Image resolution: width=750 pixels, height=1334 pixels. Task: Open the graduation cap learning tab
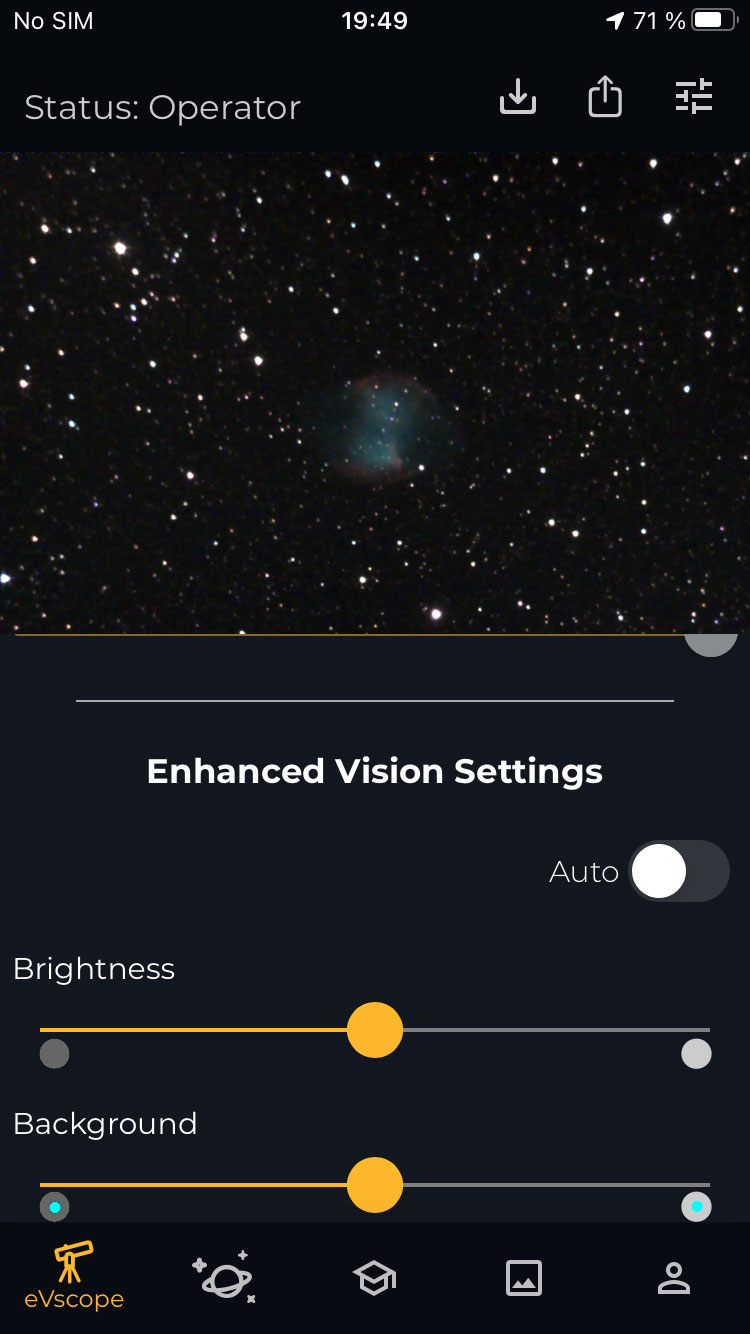374,1278
